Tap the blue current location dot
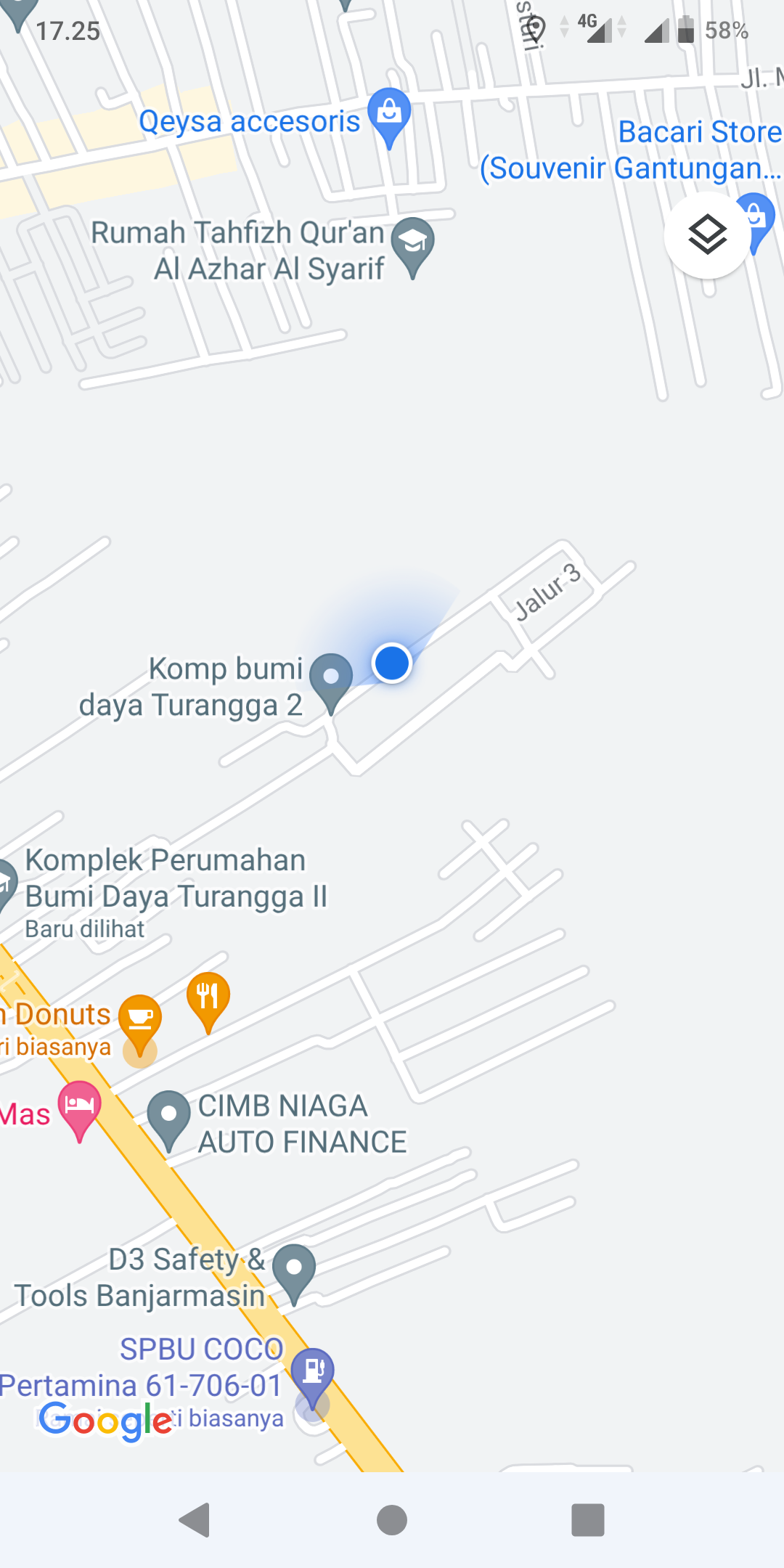The image size is (784, 1568). [x=392, y=663]
